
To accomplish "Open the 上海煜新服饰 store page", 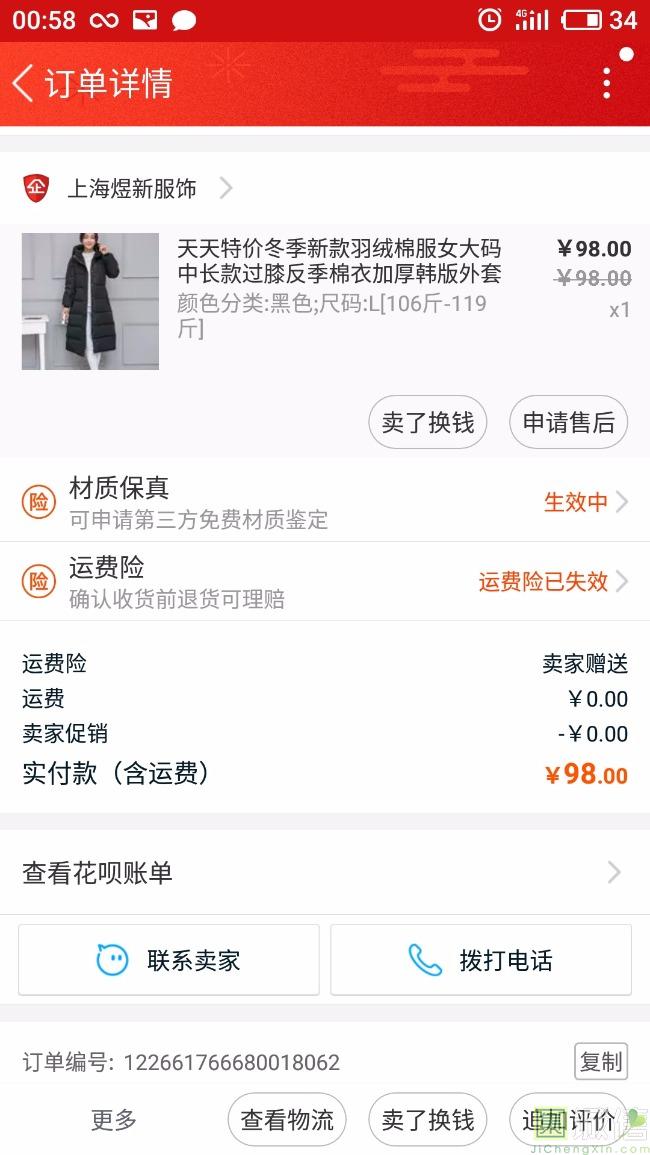I will (x=130, y=188).
